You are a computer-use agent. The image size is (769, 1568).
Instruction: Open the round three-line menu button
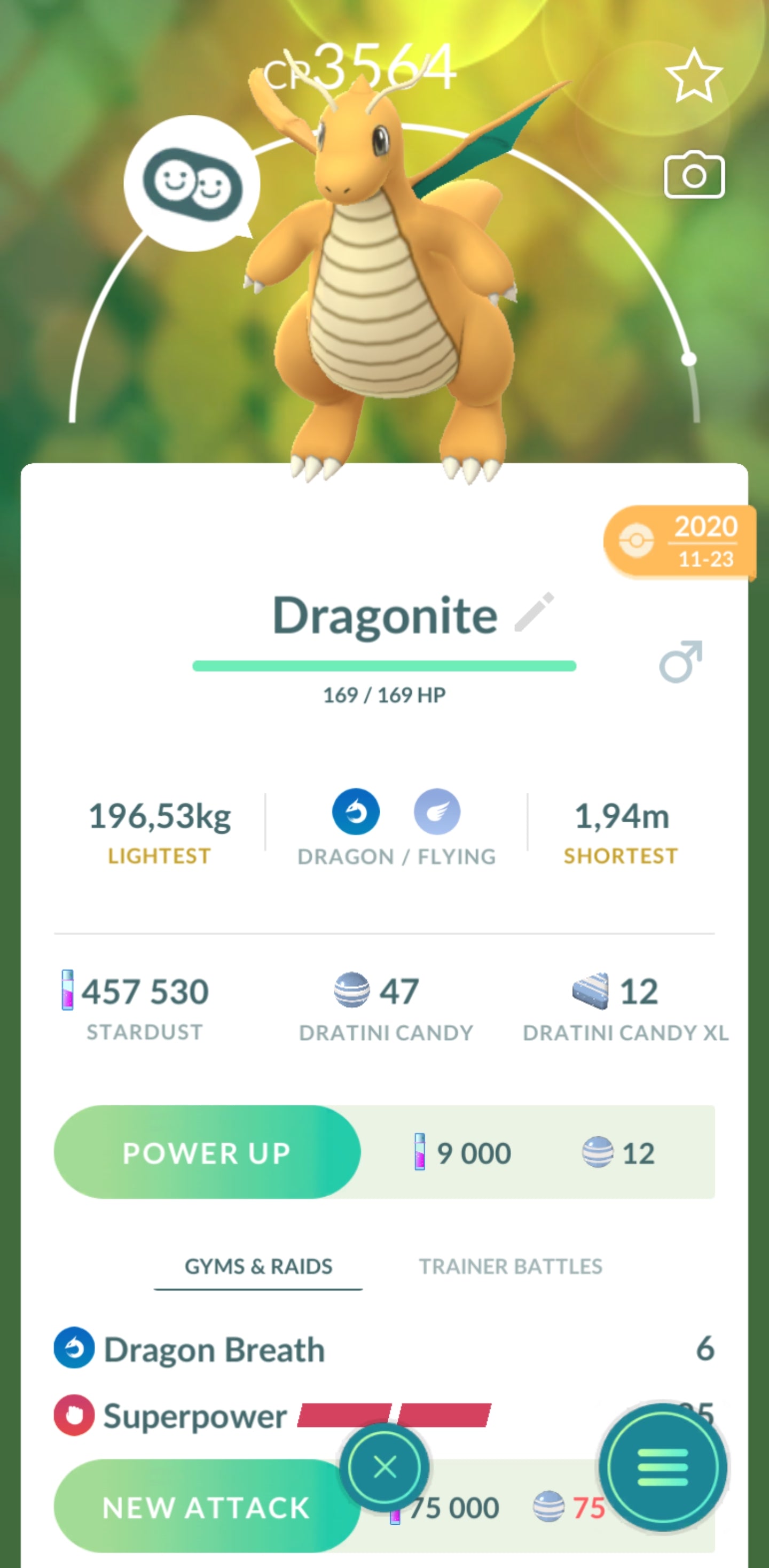coord(663,1467)
